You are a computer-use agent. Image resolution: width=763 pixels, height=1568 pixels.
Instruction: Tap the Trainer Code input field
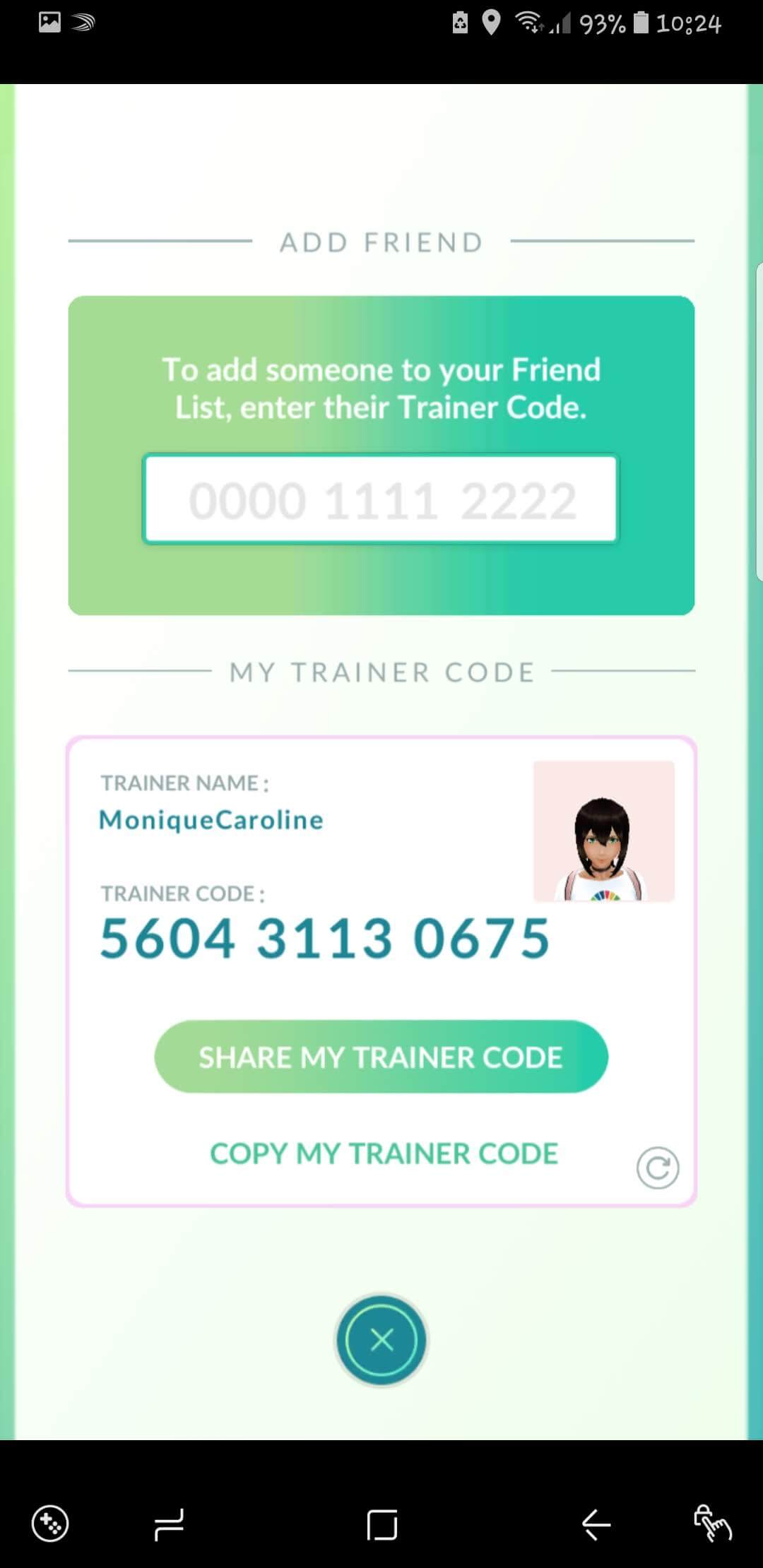(x=380, y=499)
